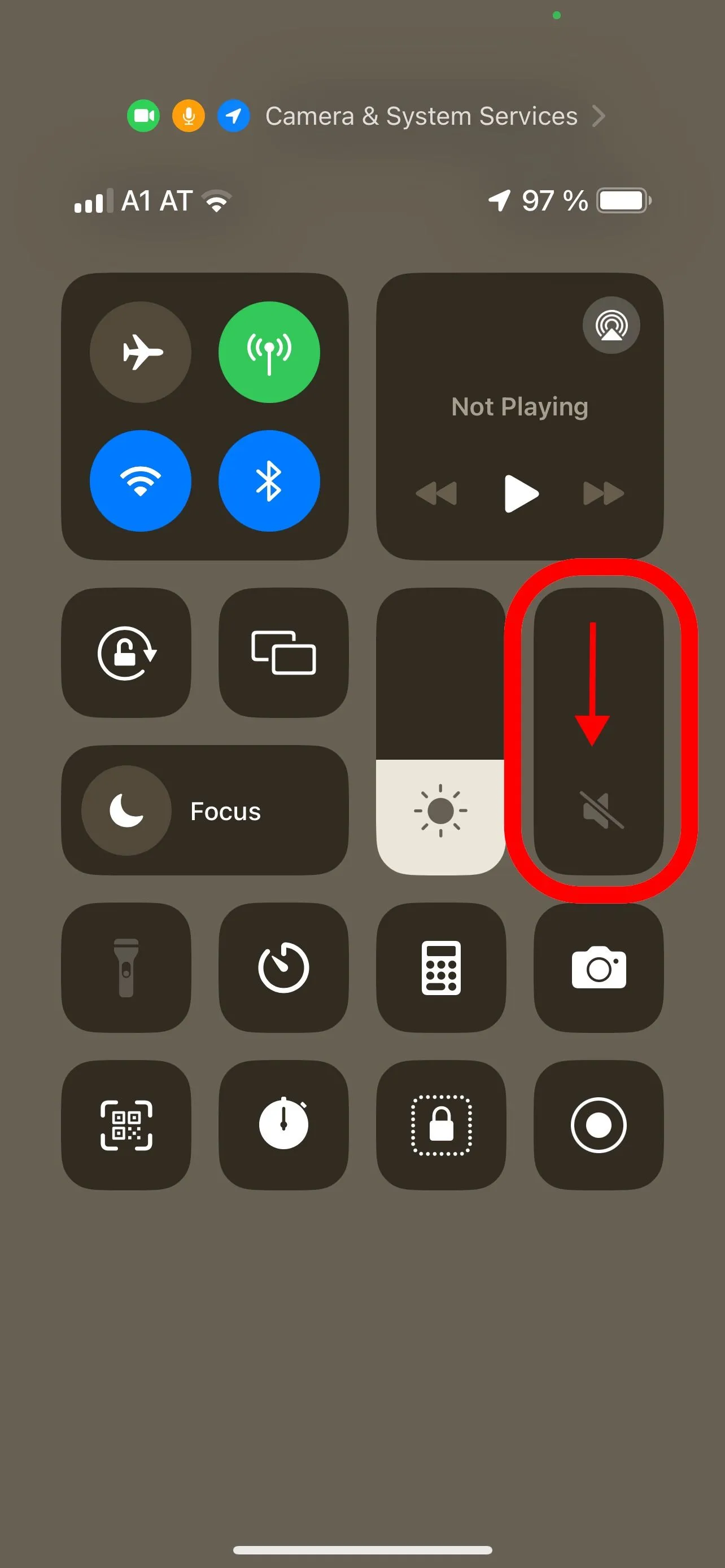Launch the Calculator

(441, 968)
